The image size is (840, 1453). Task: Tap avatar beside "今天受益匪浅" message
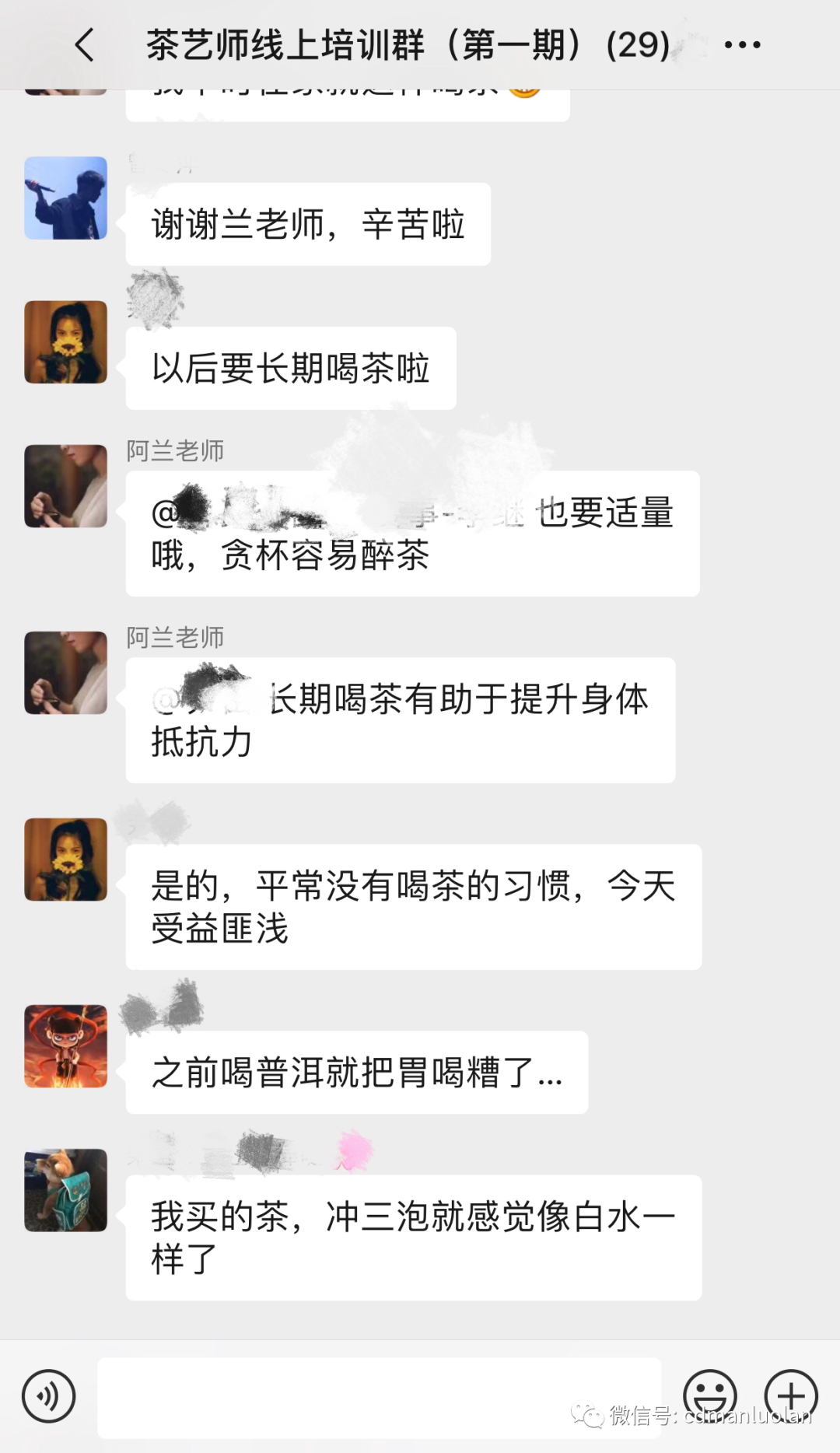click(x=66, y=860)
